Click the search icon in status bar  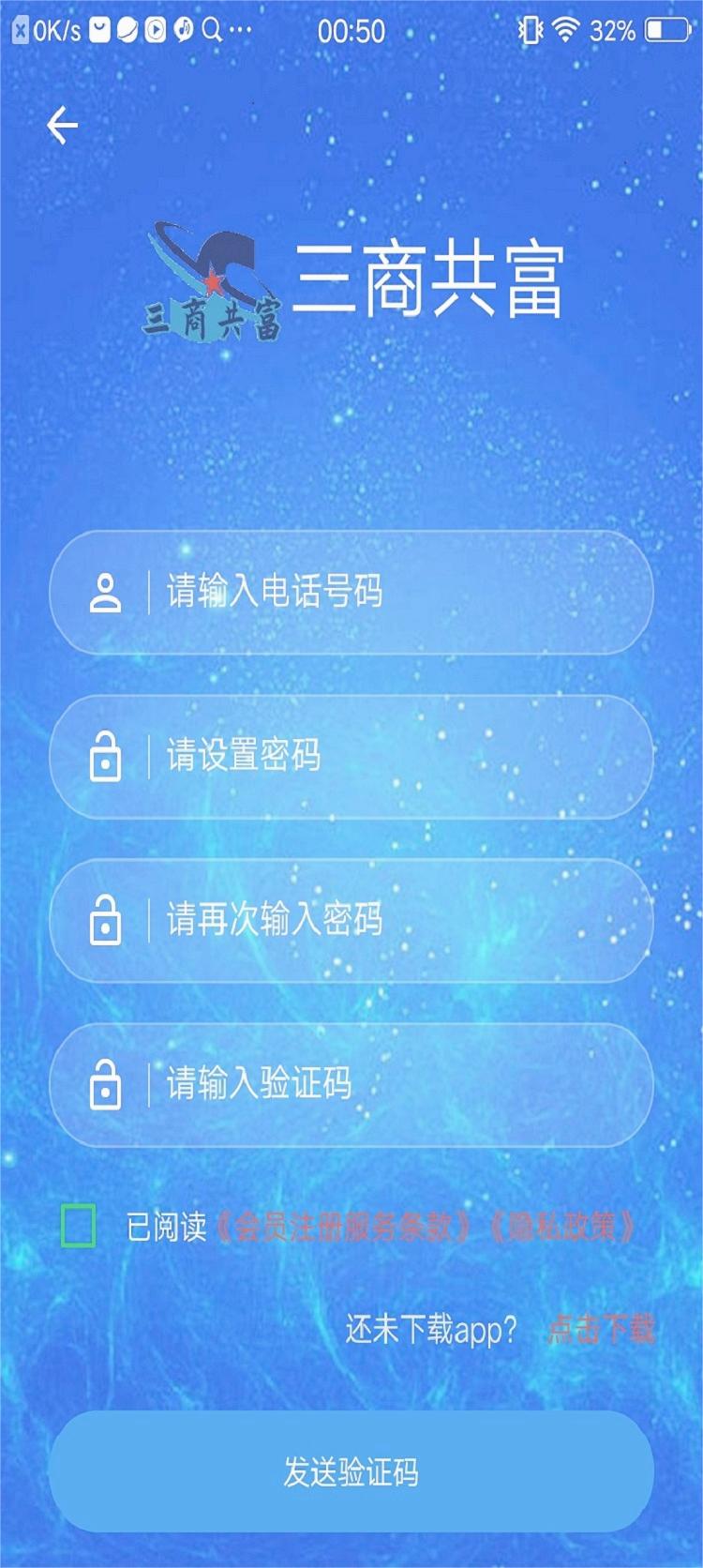coord(210,30)
